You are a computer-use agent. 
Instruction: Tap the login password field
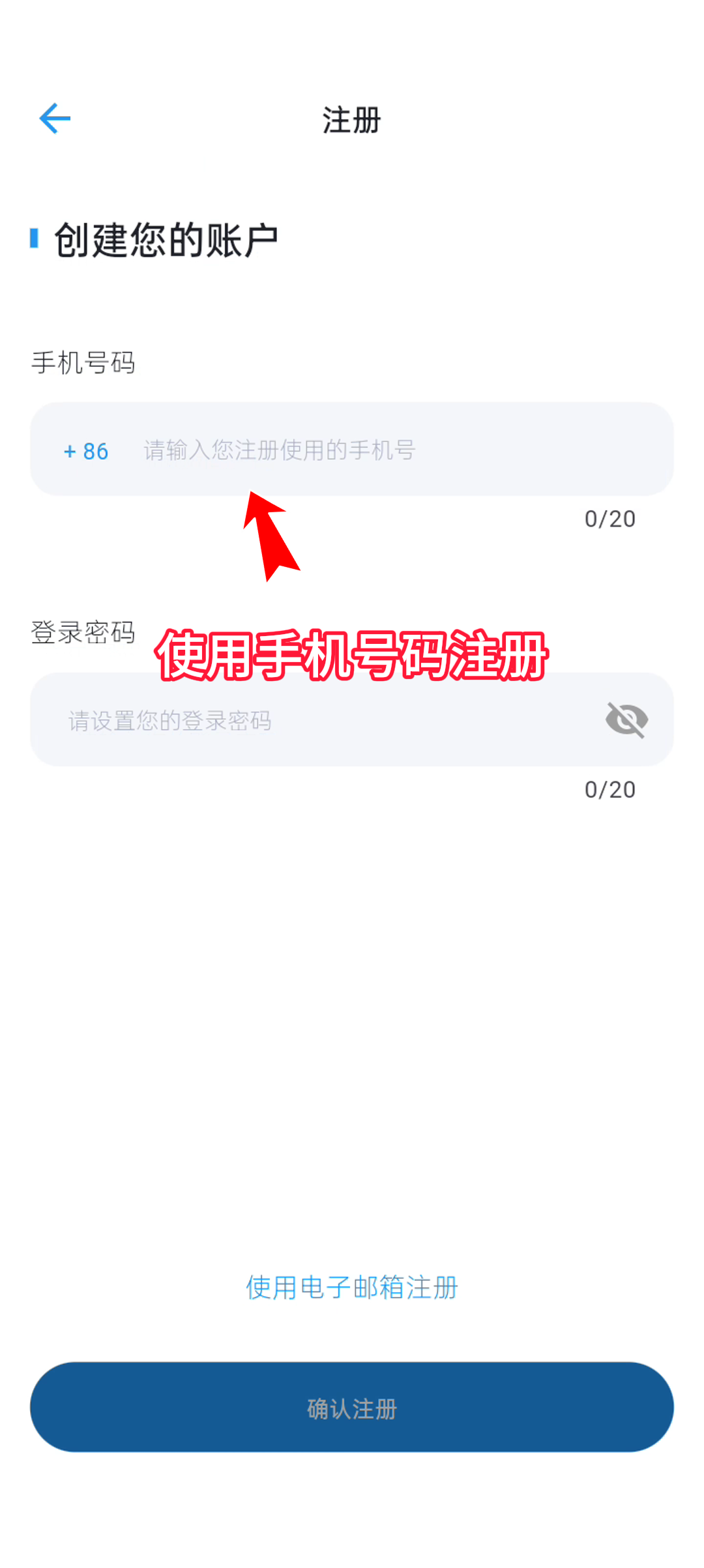tap(313, 720)
